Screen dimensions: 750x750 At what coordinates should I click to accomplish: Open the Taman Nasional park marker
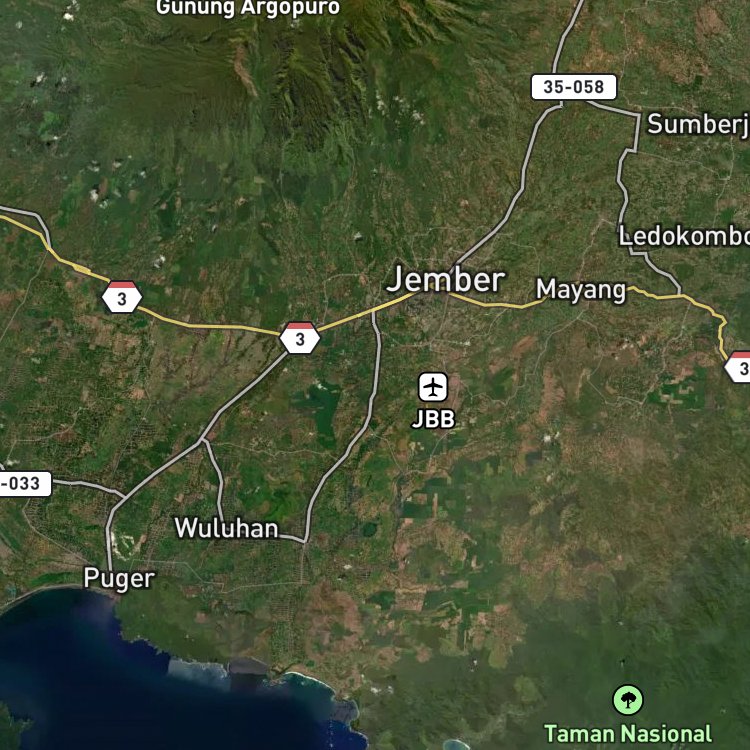pos(628,700)
